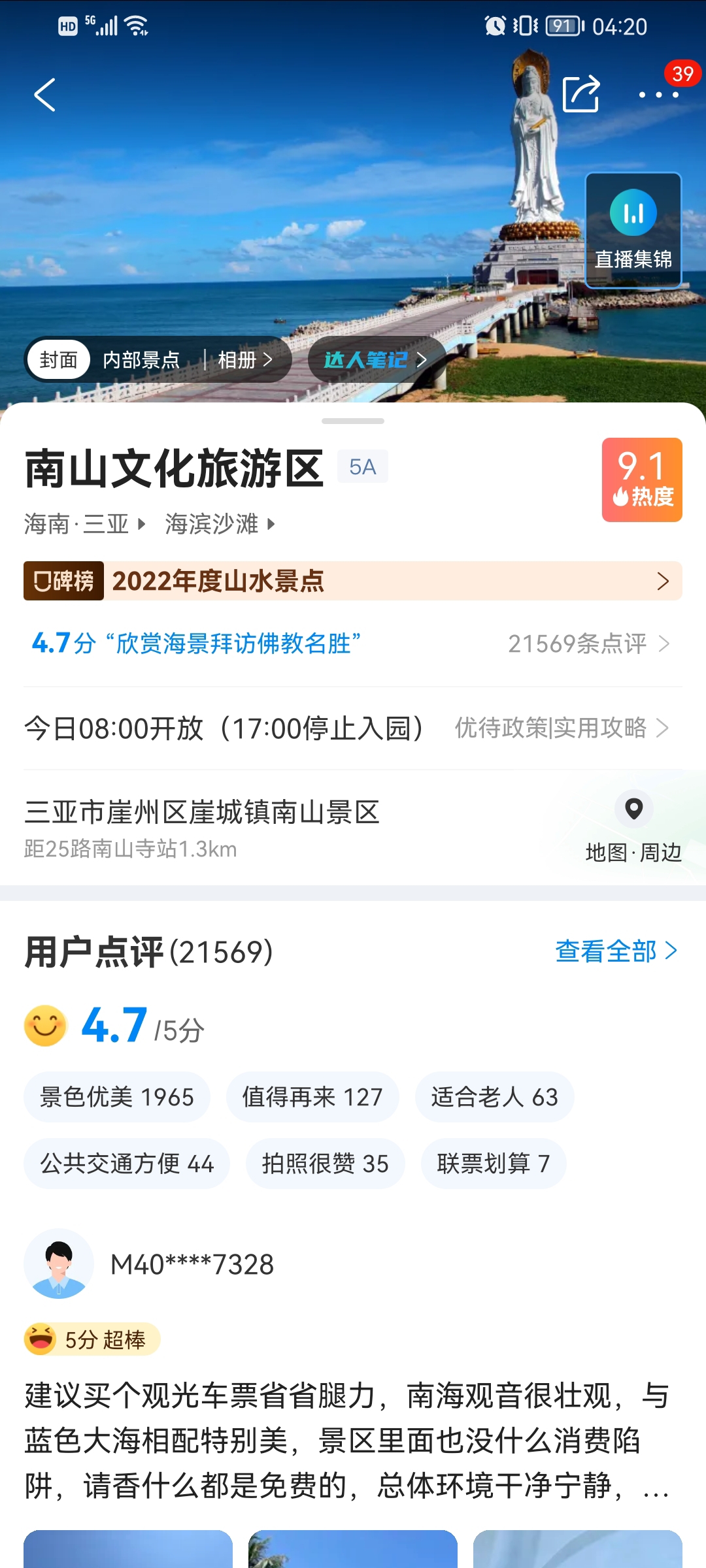Open the 相册 album

click(244, 359)
